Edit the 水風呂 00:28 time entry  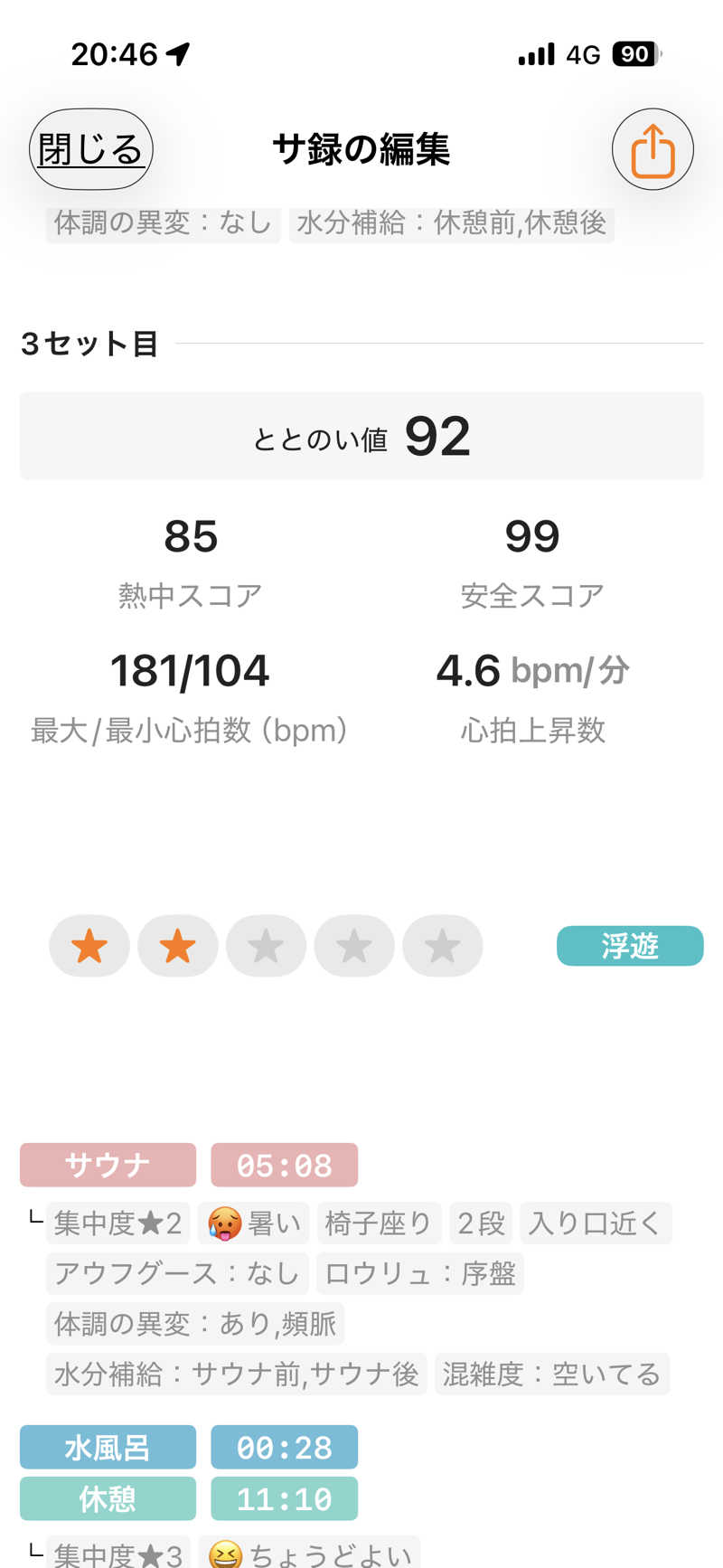tap(285, 1447)
